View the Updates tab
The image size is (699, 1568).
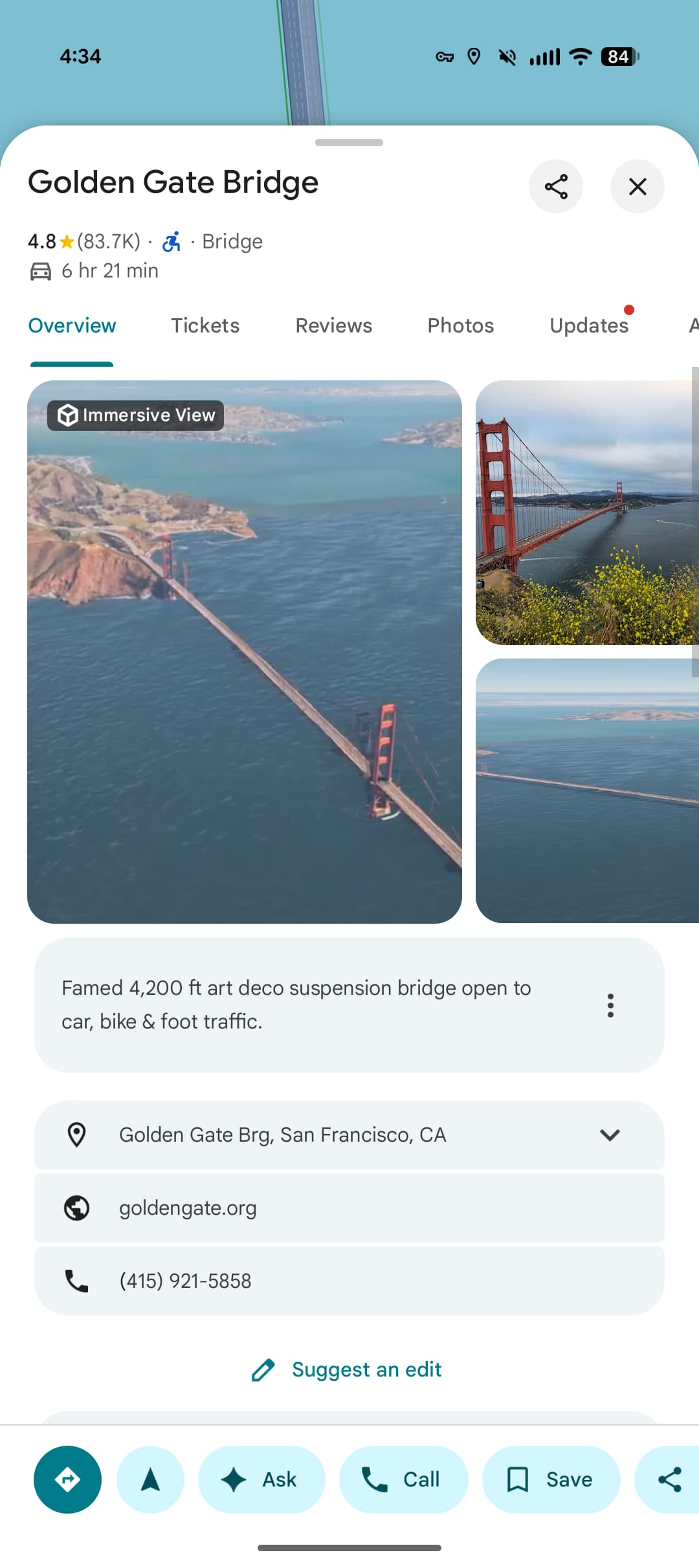pyautogui.click(x=589, y=325)
